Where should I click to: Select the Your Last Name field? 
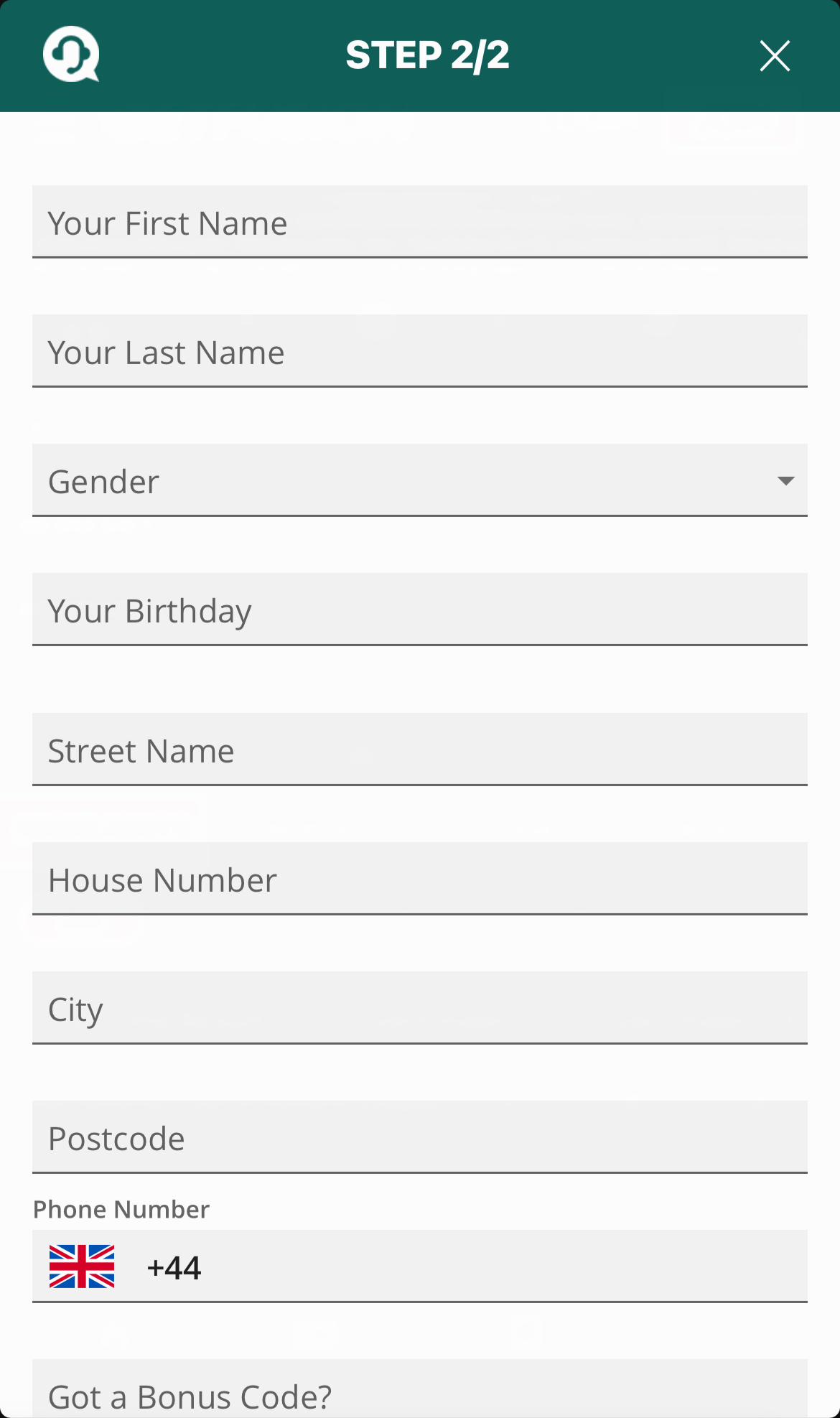click(420, 350)
